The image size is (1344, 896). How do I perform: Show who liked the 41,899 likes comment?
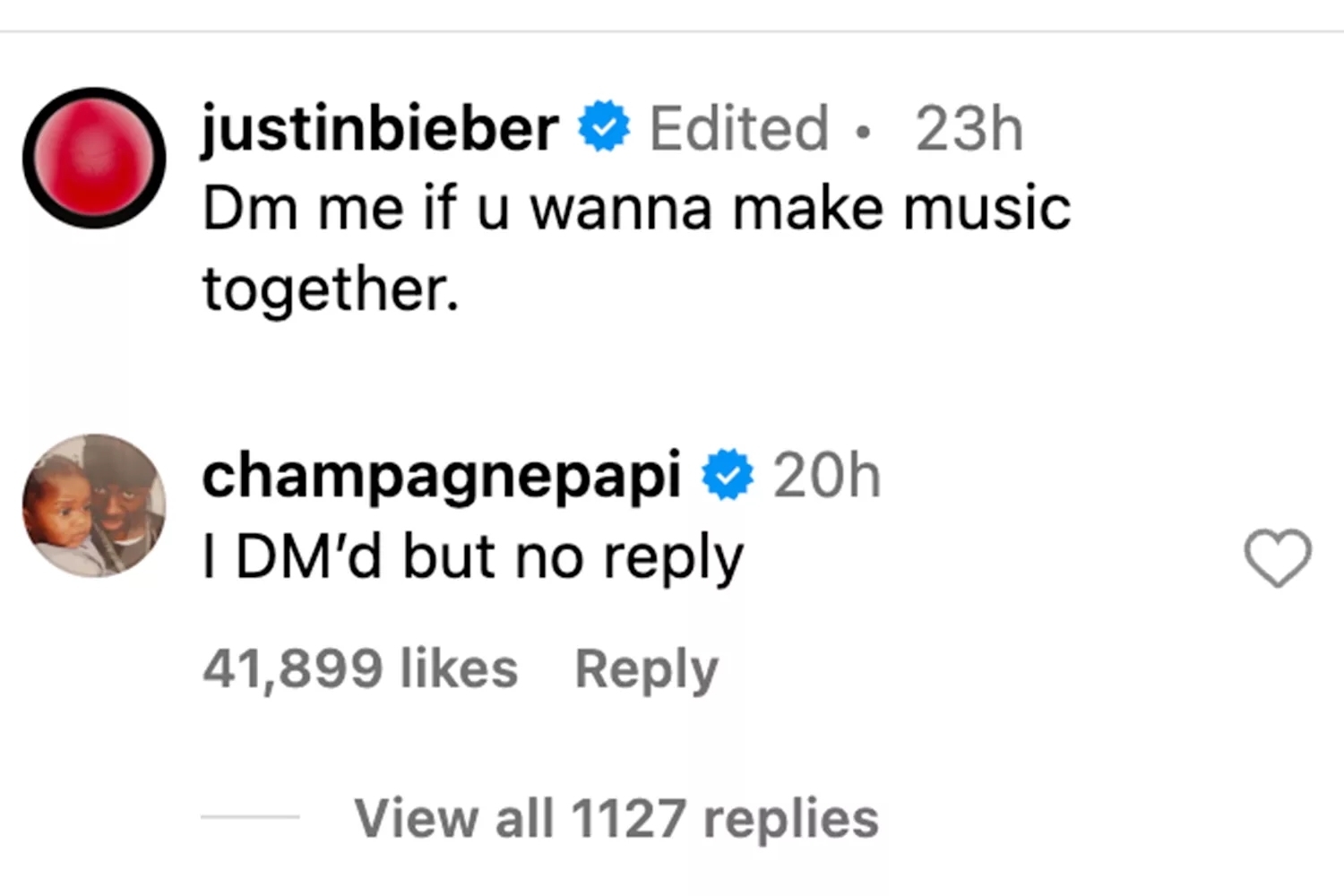pyautogui.click(x=360, y=669)
